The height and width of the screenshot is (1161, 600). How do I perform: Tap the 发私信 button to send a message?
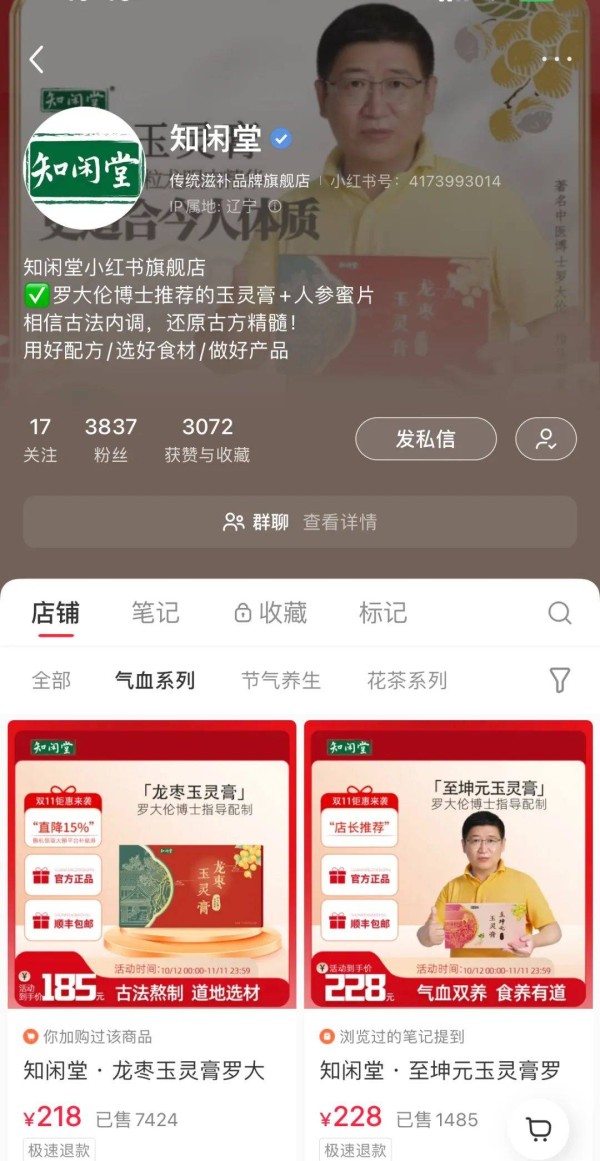[426, 438]
